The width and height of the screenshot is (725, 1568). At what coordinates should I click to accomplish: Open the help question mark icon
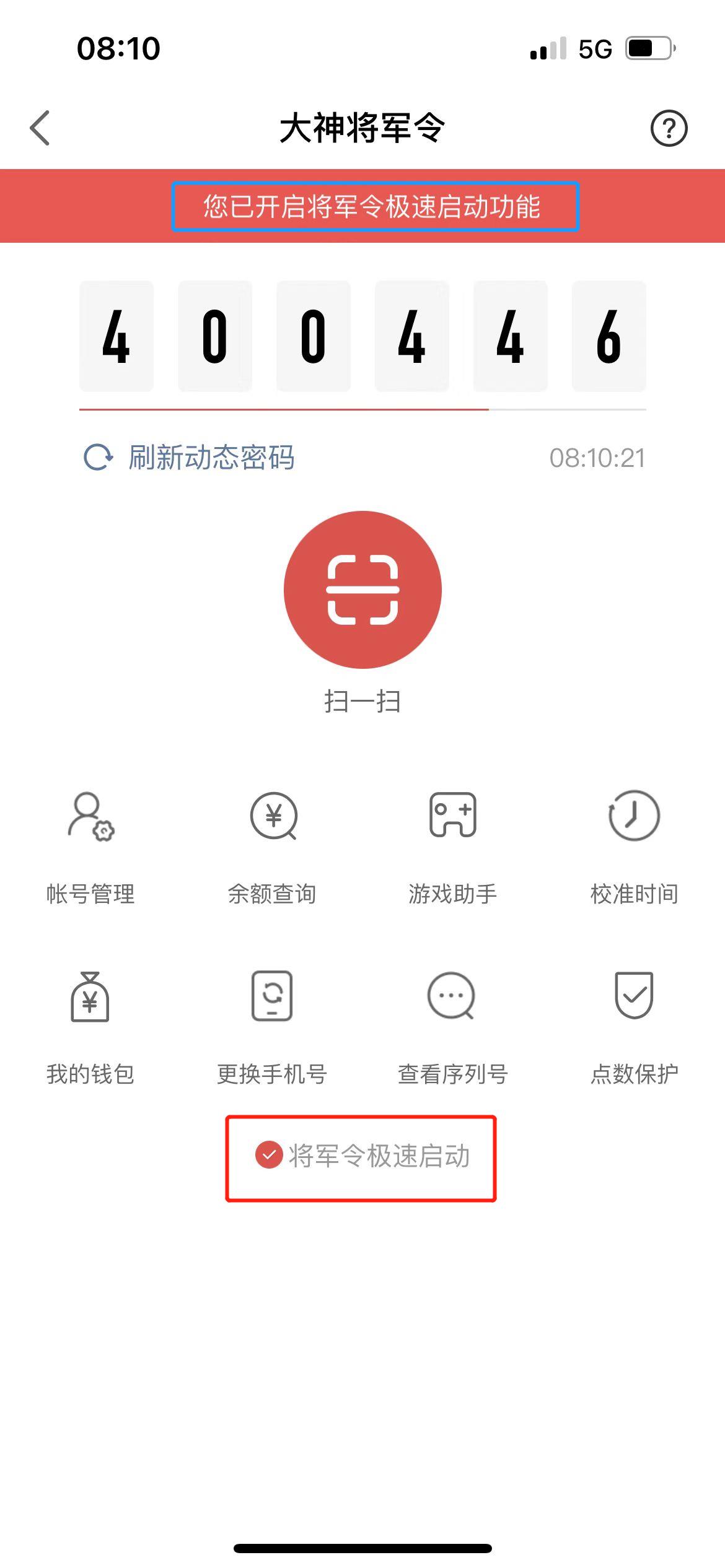click(669, 128)
